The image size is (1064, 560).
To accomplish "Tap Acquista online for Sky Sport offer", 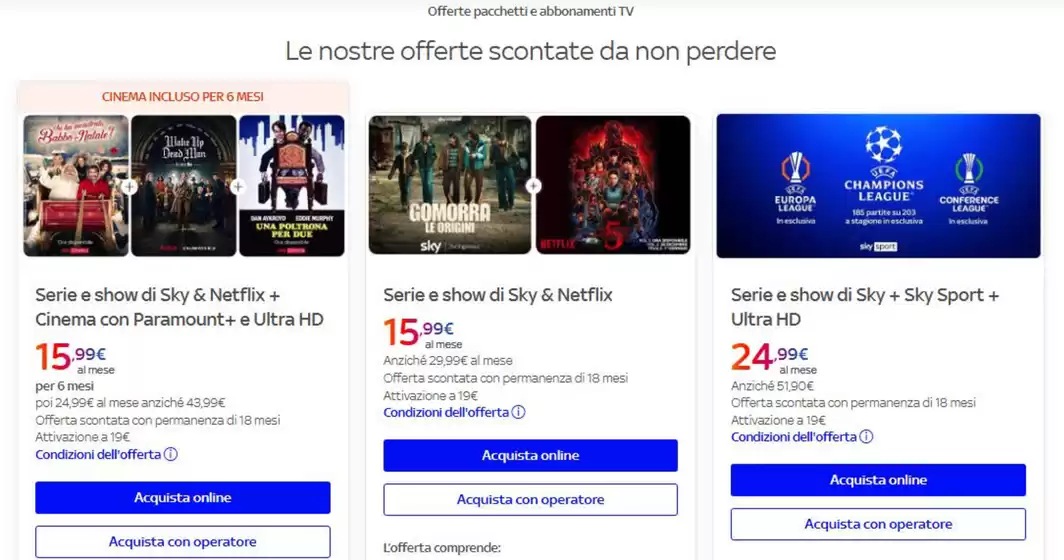I will click(x=878, y=480).
